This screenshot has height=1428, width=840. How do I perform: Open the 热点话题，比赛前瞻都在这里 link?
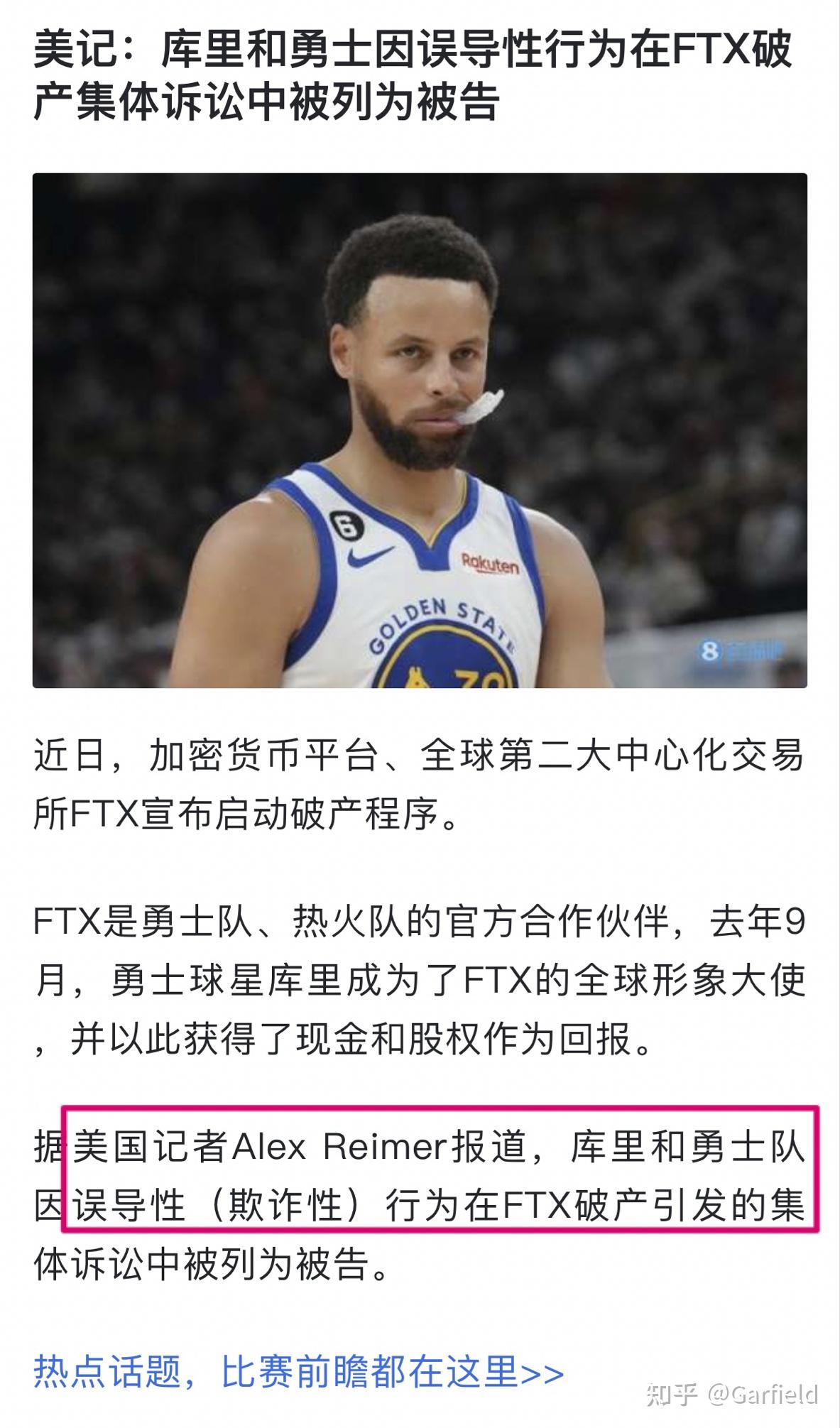point(298,1371)
